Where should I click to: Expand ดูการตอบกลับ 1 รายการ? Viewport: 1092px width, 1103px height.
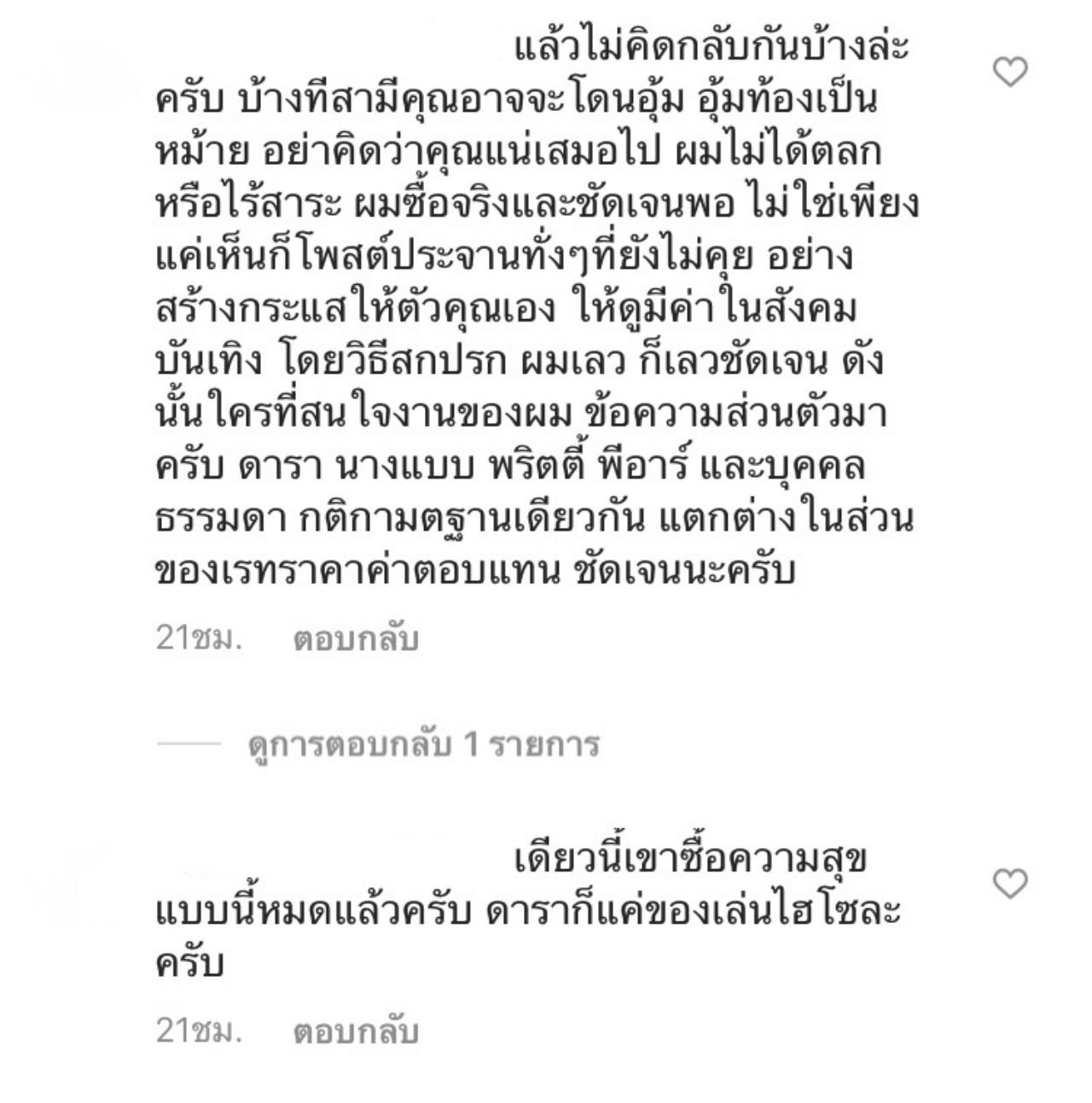423,745
